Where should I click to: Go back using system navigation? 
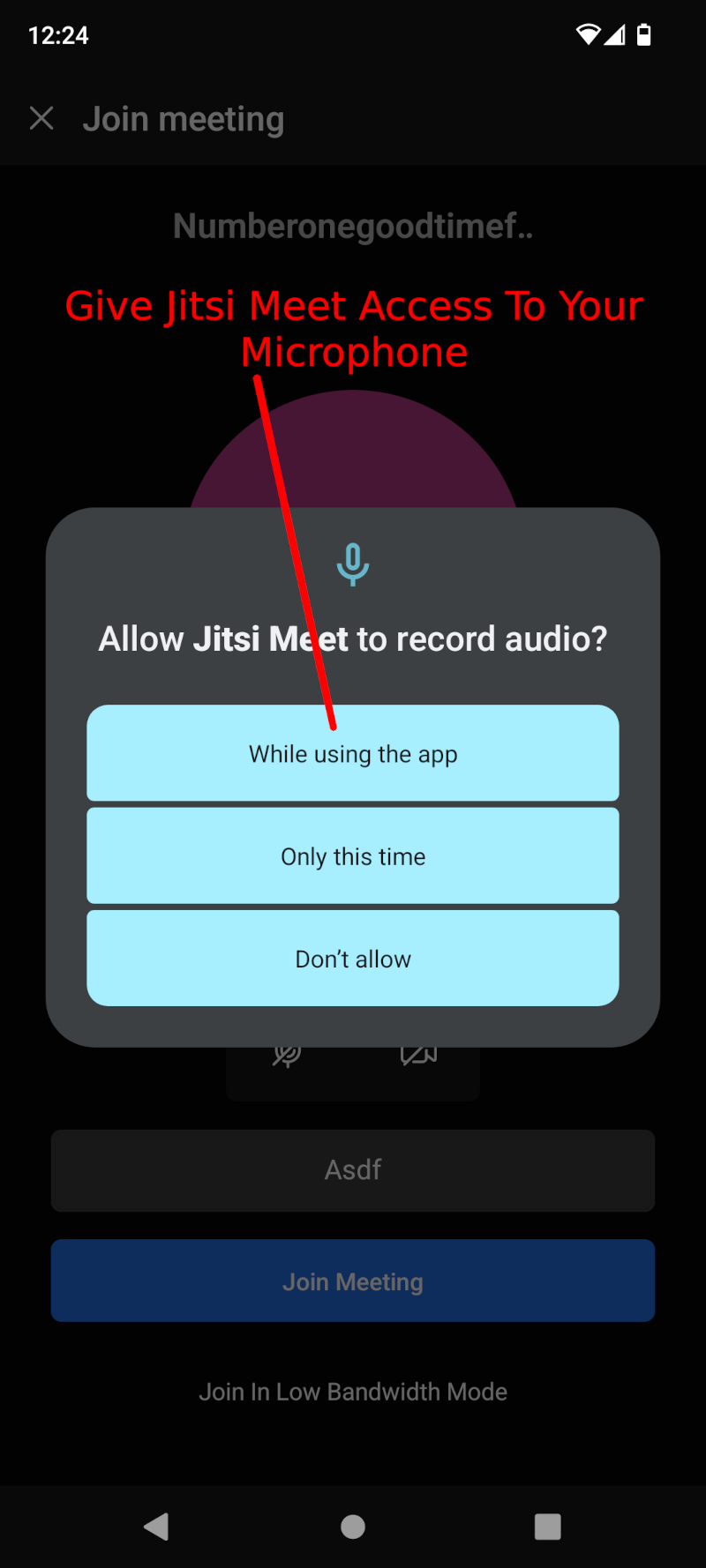click(156, 1527)
